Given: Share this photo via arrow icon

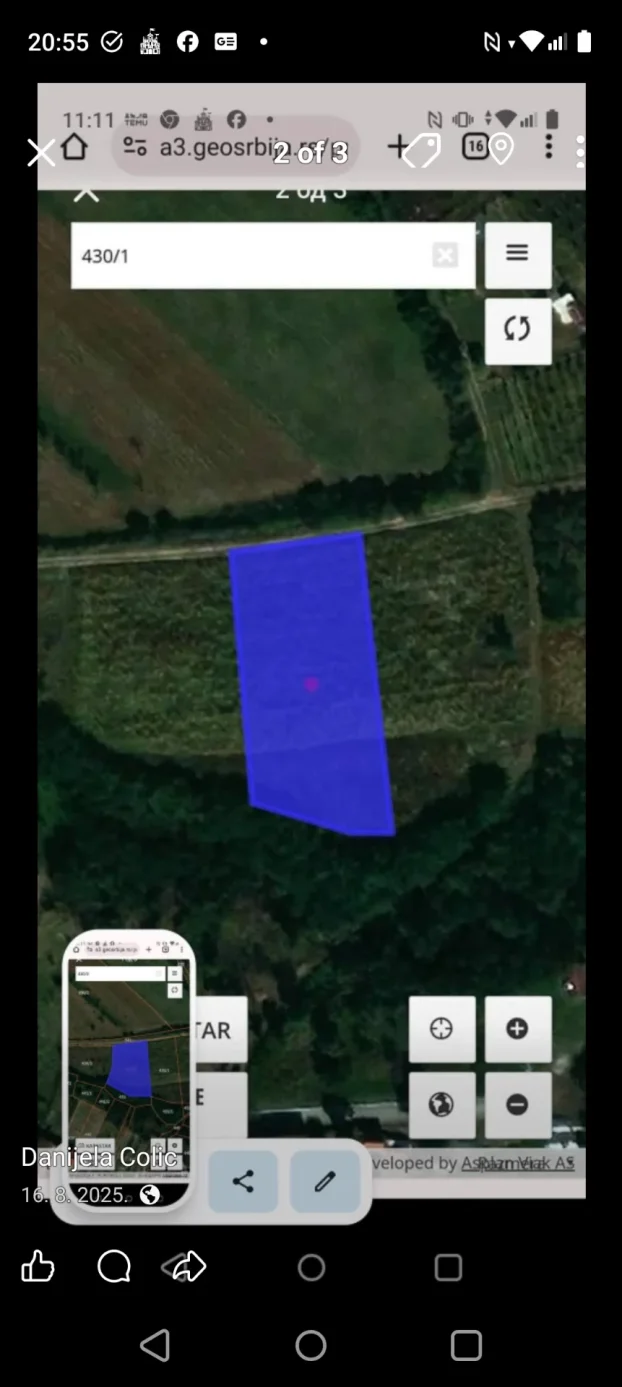Looking at the screenshot, I should click(x=185, y=1268).
